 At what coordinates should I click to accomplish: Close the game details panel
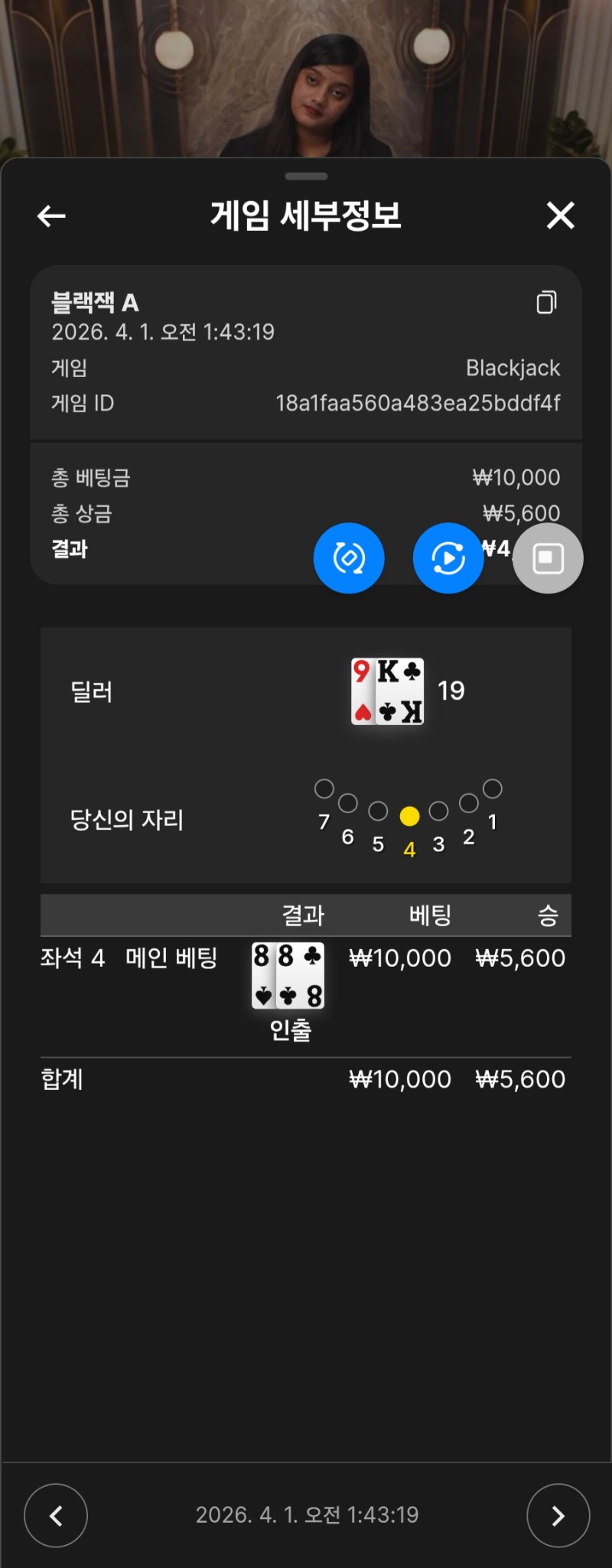(560, 216)
